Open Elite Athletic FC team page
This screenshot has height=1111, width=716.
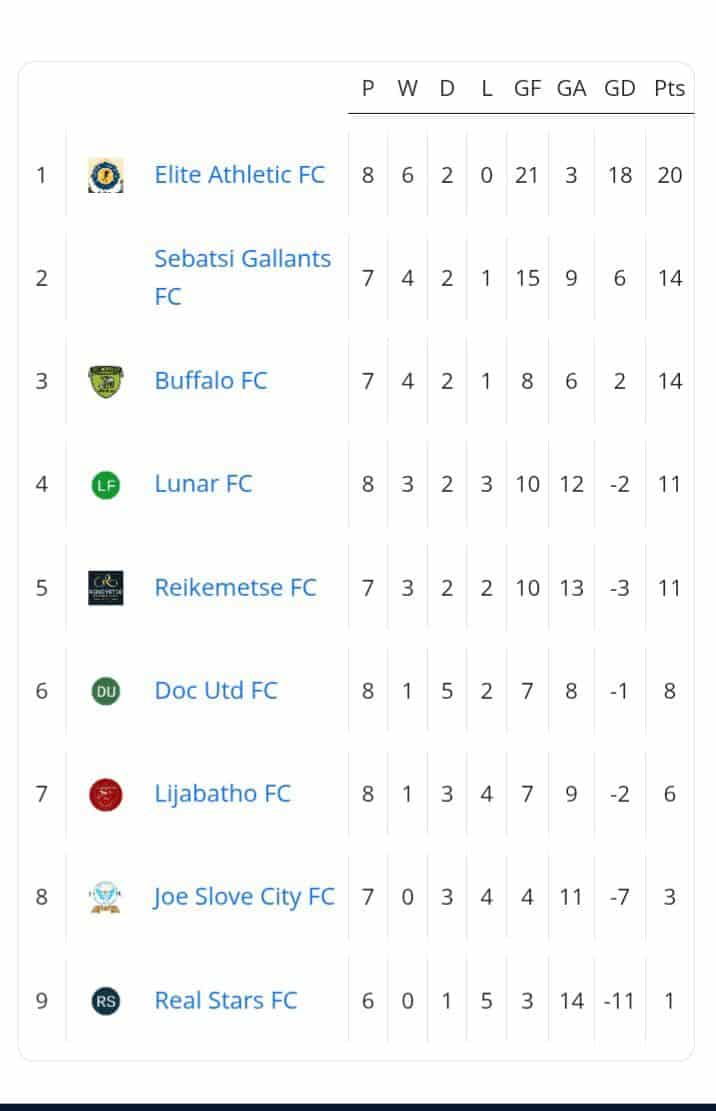239,175
